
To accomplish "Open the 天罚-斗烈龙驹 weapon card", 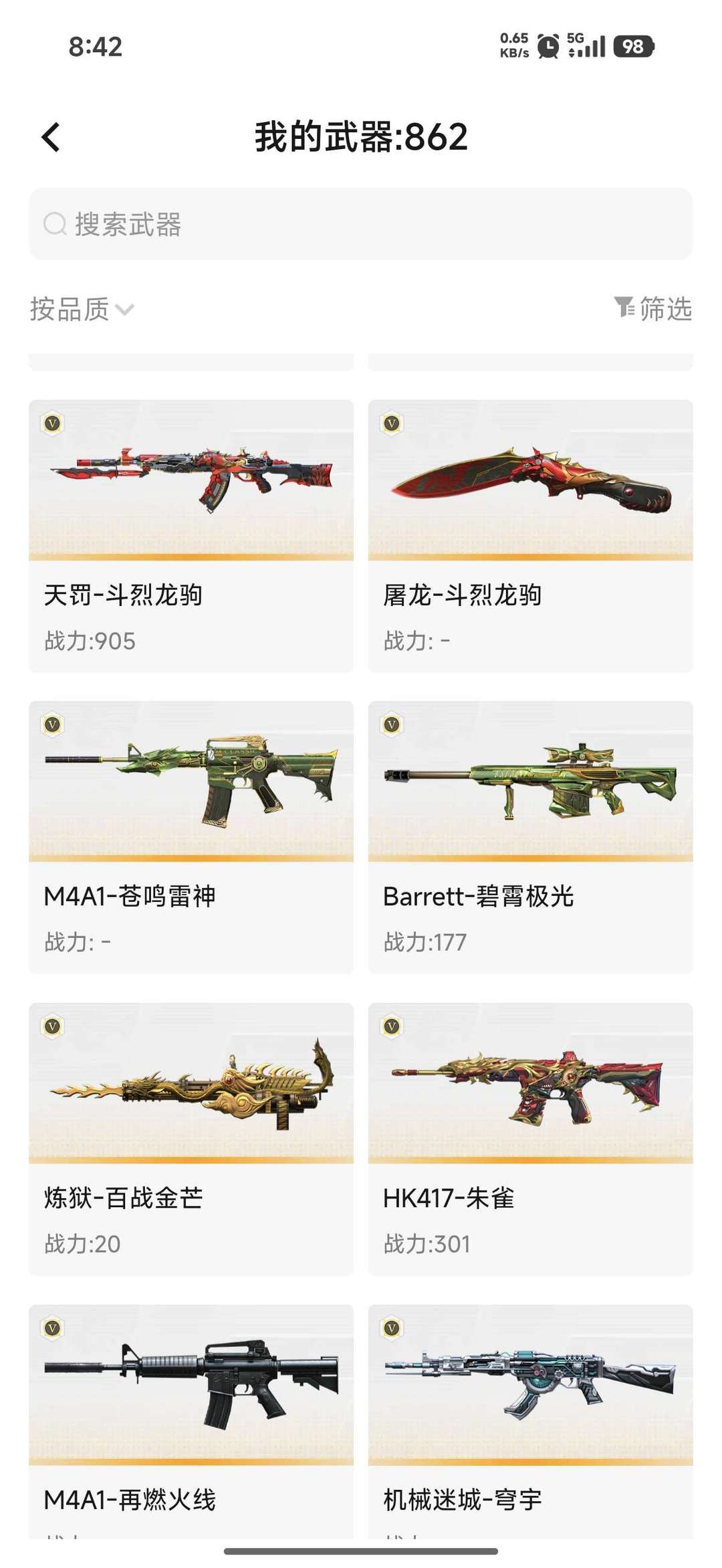I will coord(191,536).
